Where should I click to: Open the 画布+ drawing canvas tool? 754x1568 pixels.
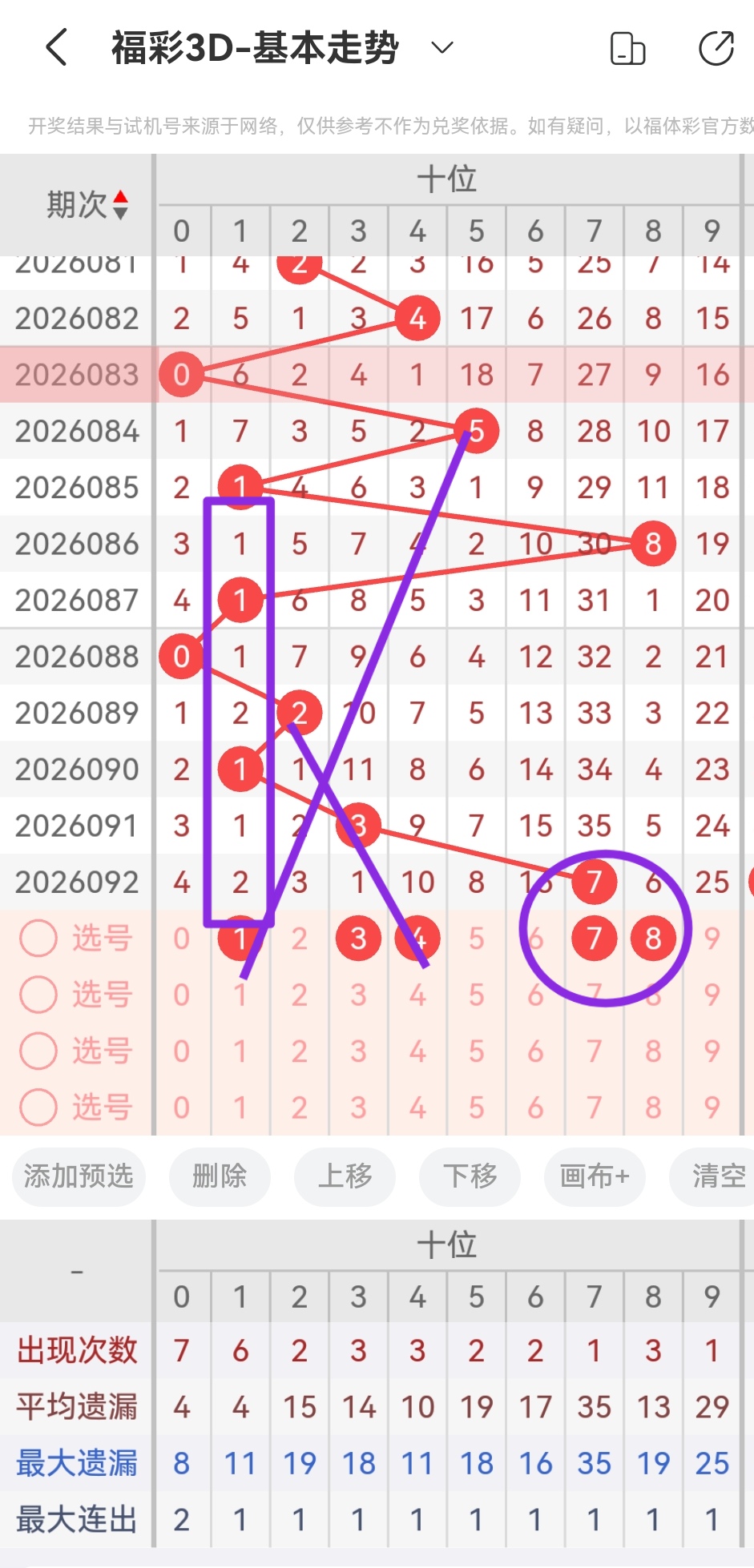click(594, 1177)
